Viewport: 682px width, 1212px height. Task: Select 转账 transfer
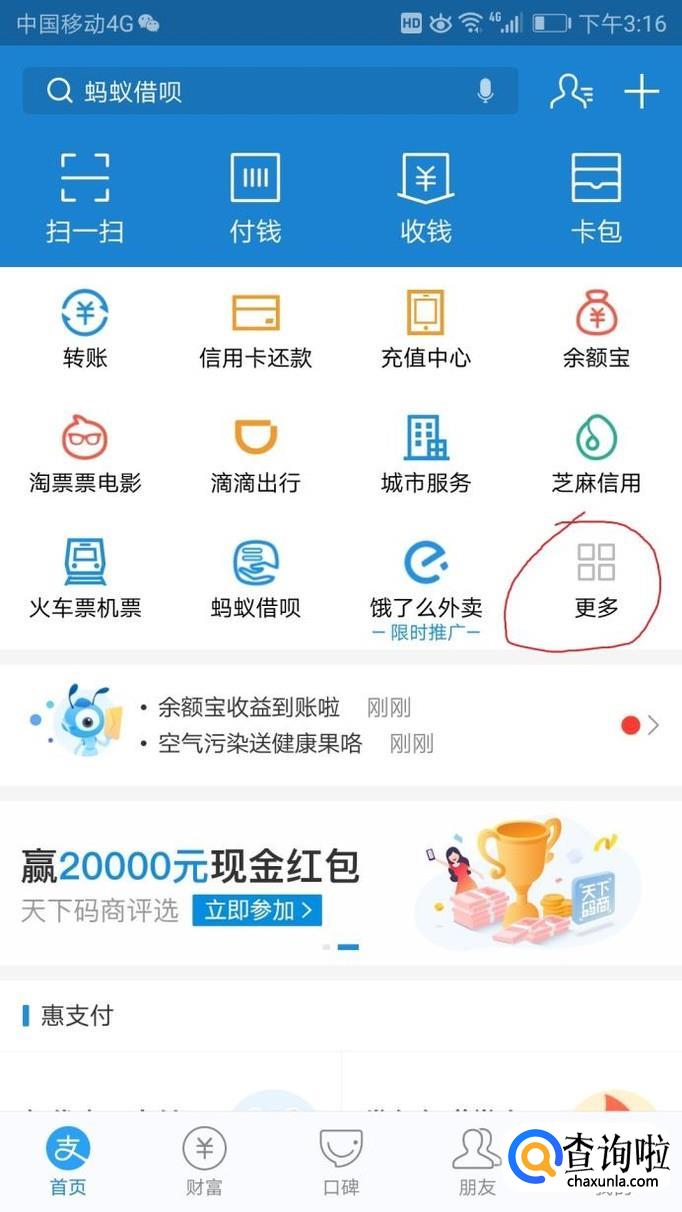tap(85, 329)
